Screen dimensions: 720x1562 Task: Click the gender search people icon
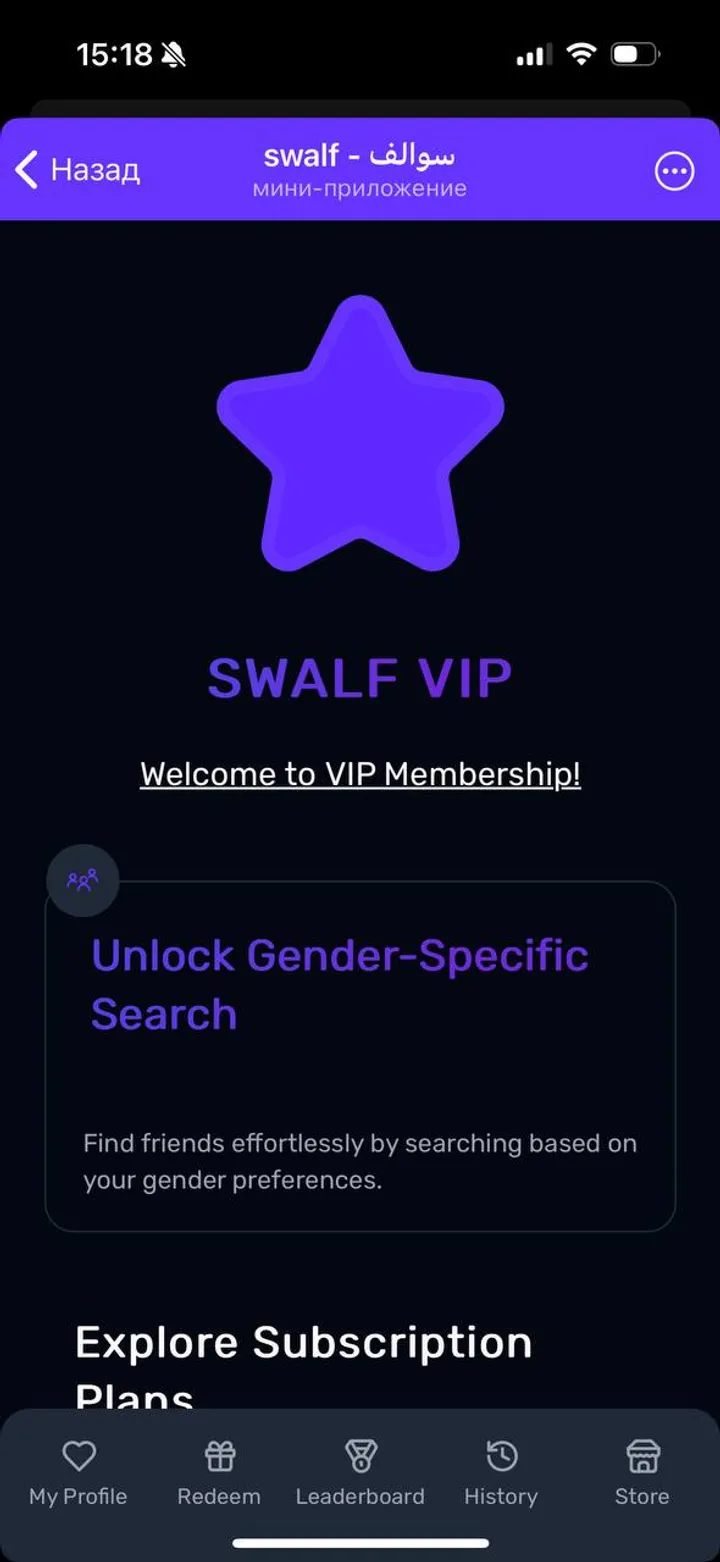tap(83, 880)
